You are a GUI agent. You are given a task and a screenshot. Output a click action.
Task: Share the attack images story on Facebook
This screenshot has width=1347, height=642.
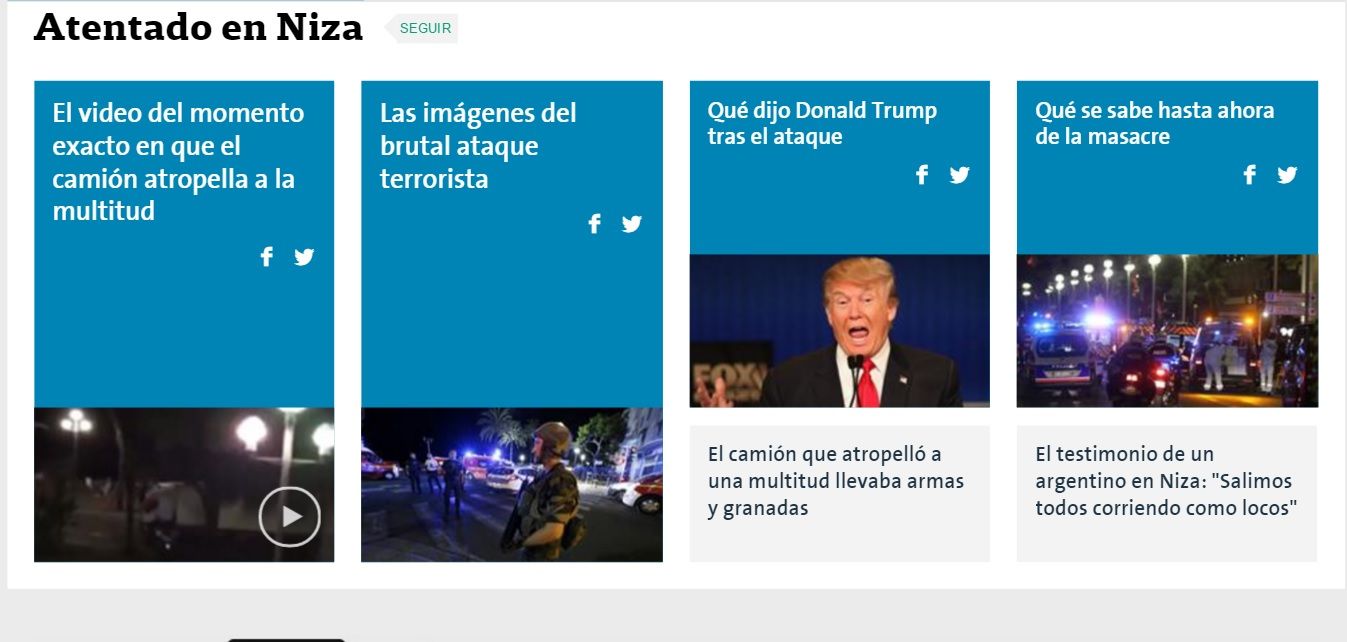594,224
